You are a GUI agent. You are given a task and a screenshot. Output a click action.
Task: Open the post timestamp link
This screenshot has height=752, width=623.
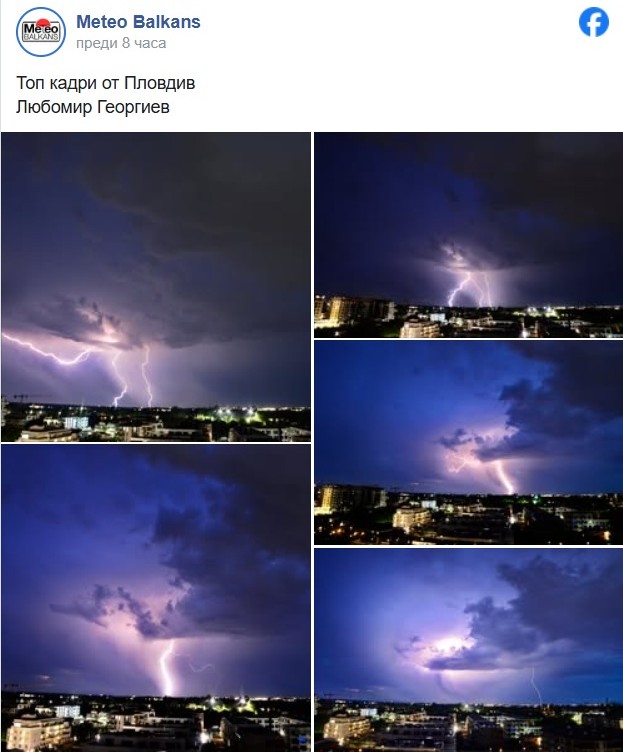click(121, 43)
